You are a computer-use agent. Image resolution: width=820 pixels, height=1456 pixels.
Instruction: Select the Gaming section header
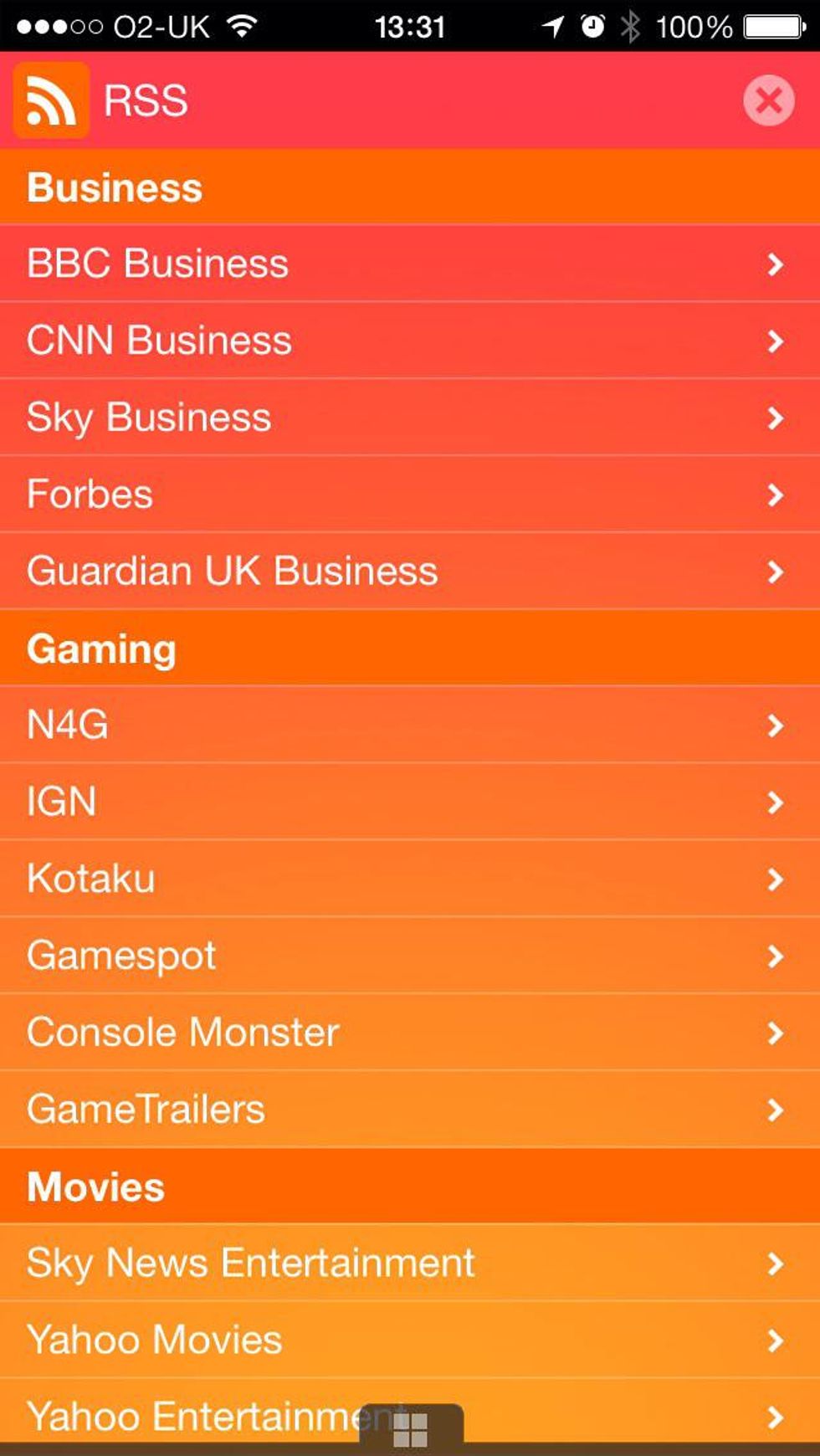coord(101,648)
